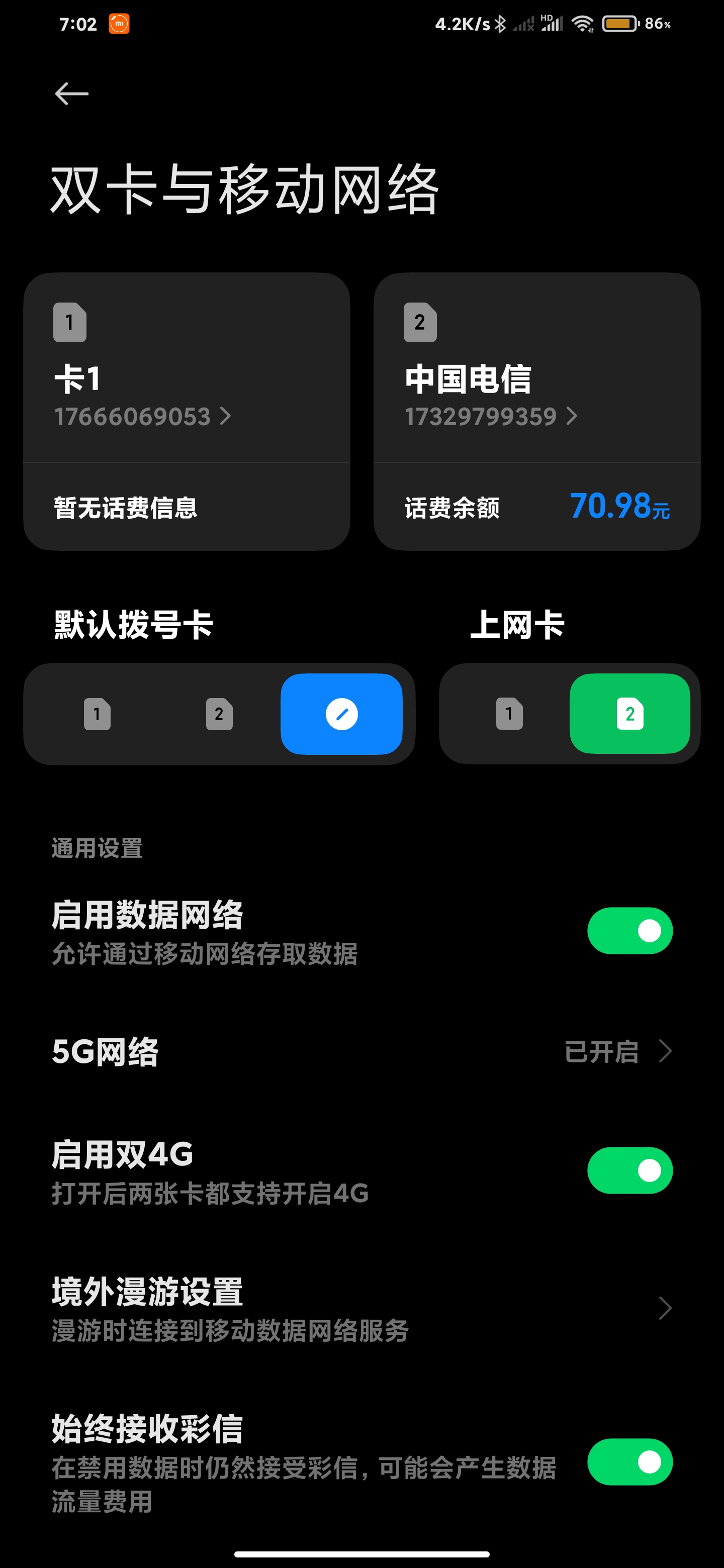This screenshot has width=724, height=1568.
Task: Select the ask-every-time dialing option
Action: [341, 714]
